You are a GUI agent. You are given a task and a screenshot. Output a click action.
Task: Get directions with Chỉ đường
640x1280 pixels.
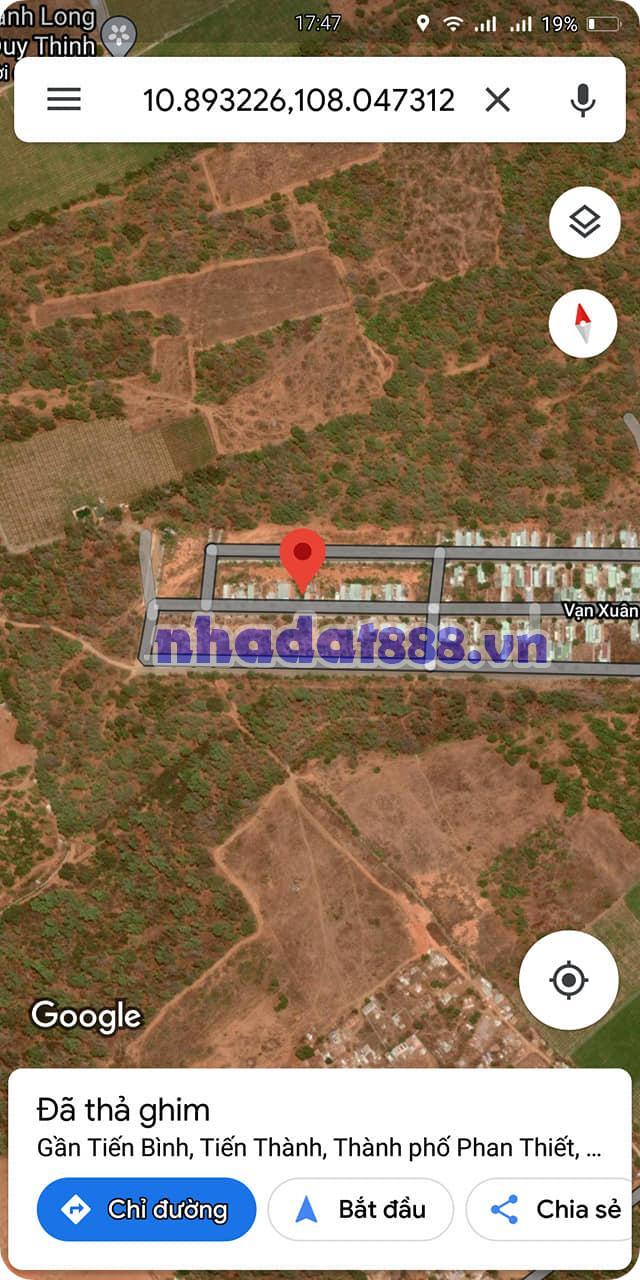[146, 1209]
